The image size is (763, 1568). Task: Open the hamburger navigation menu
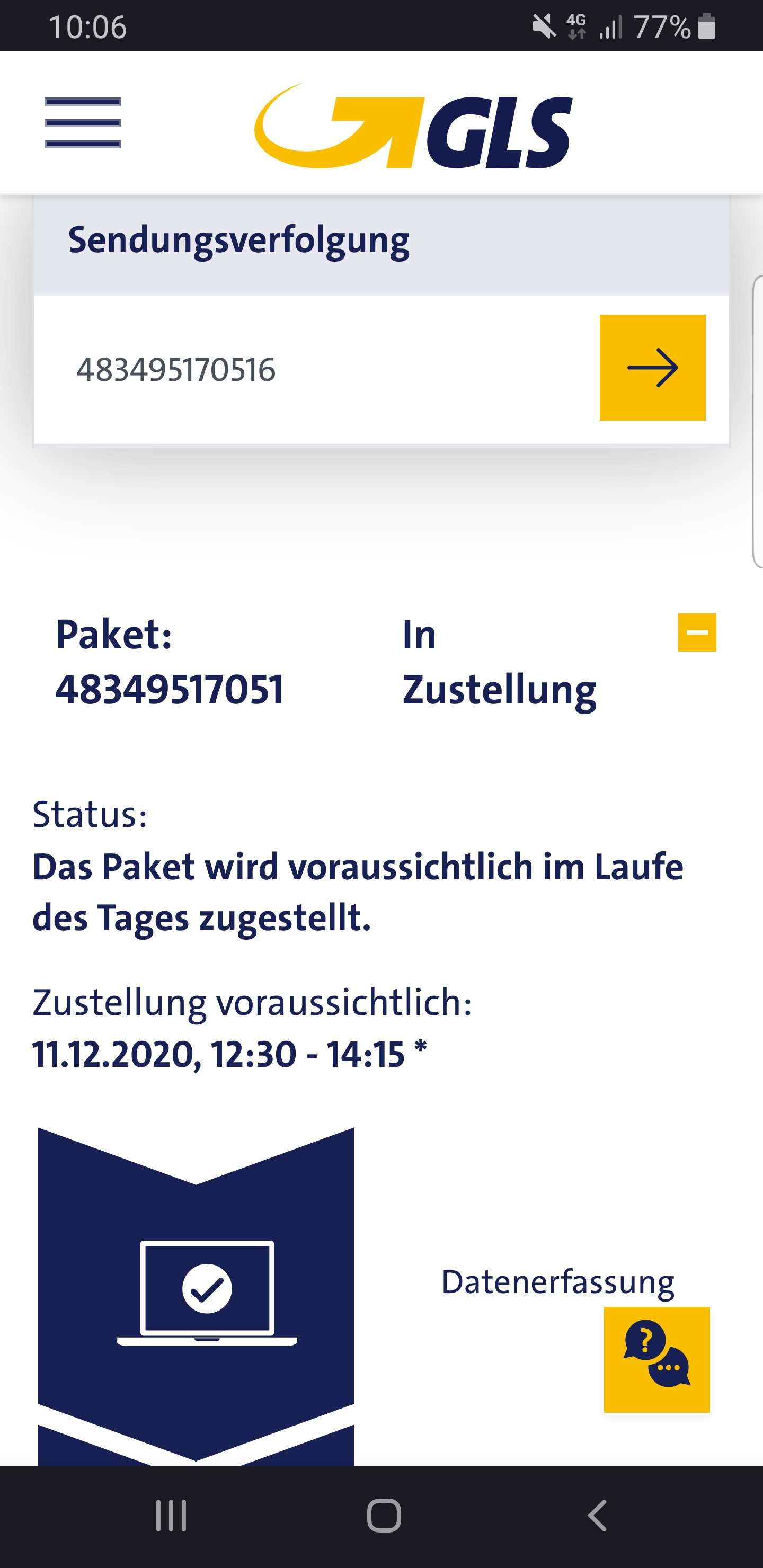tap(82, 122)
